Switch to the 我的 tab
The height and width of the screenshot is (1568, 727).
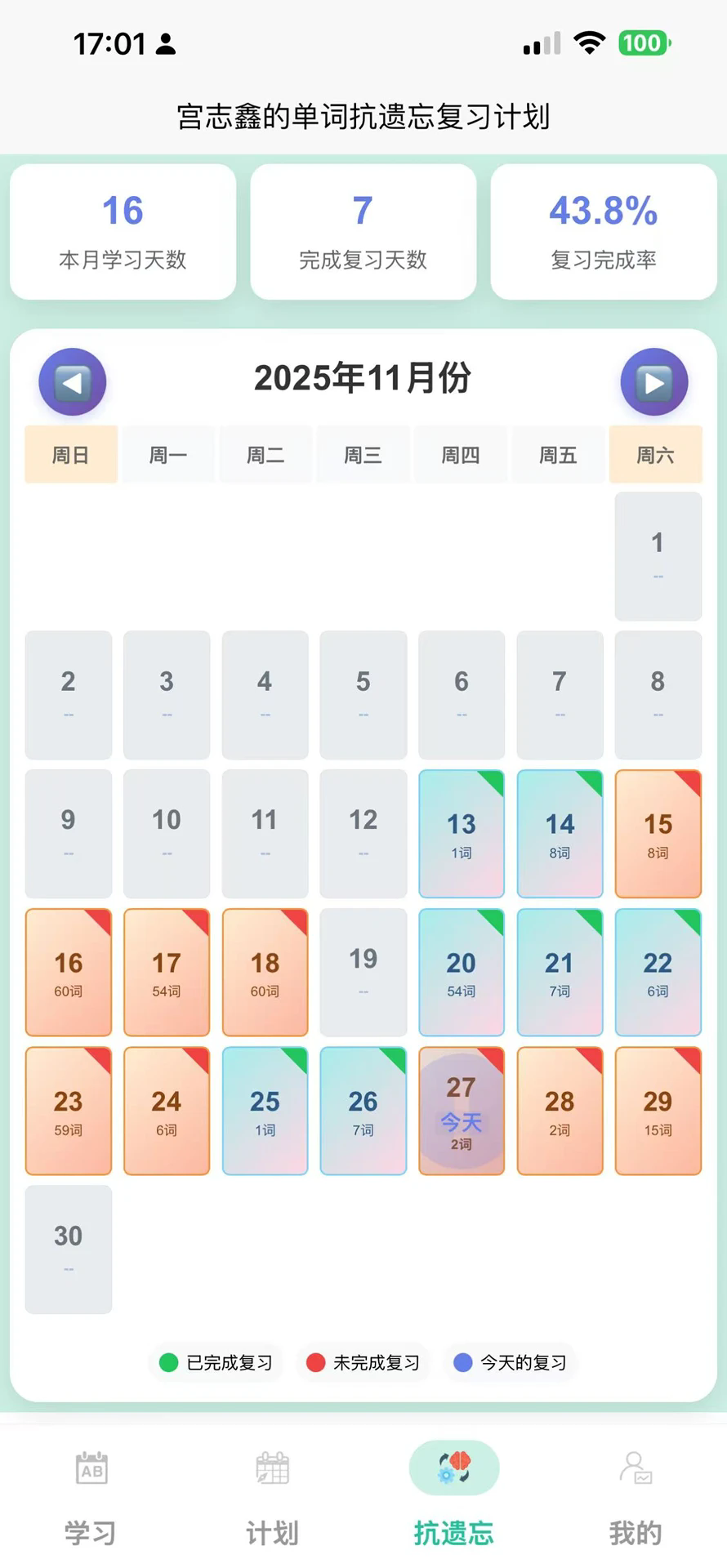(x=636, y=1499)
